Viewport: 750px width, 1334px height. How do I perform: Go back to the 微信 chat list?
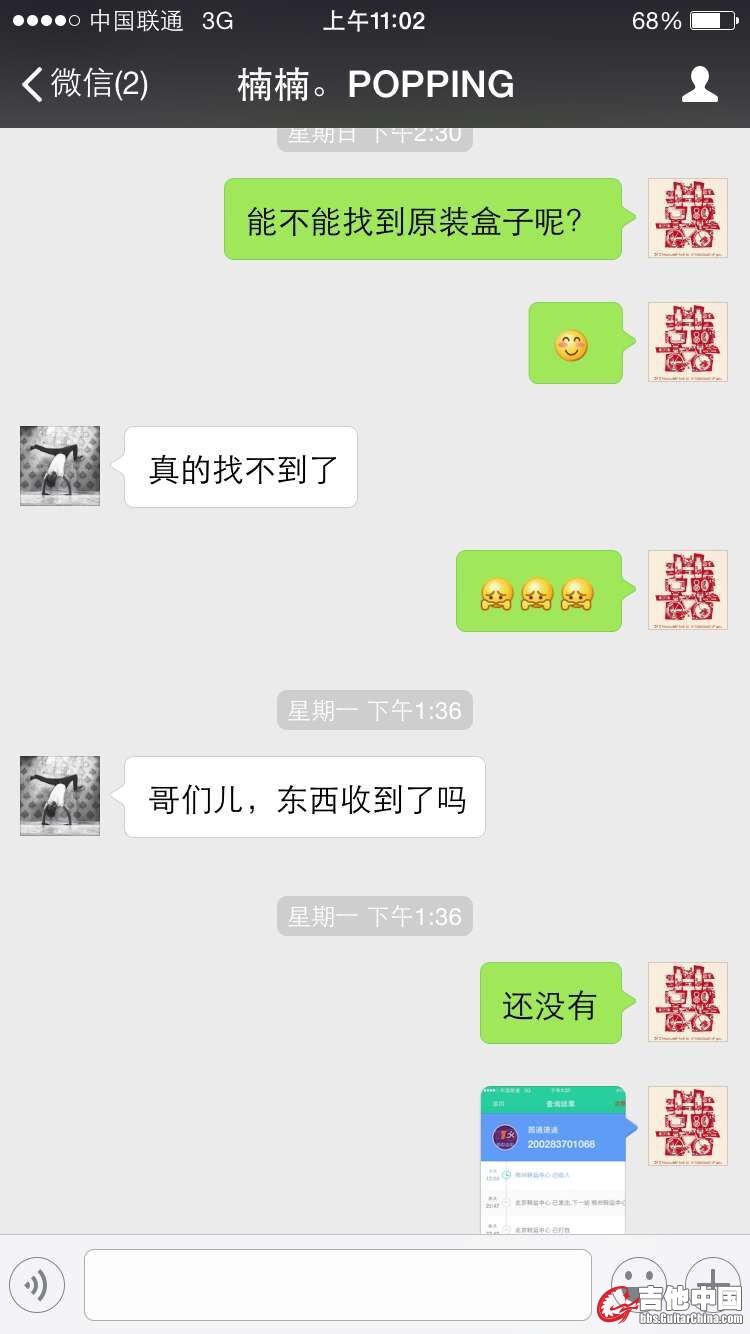84,84
